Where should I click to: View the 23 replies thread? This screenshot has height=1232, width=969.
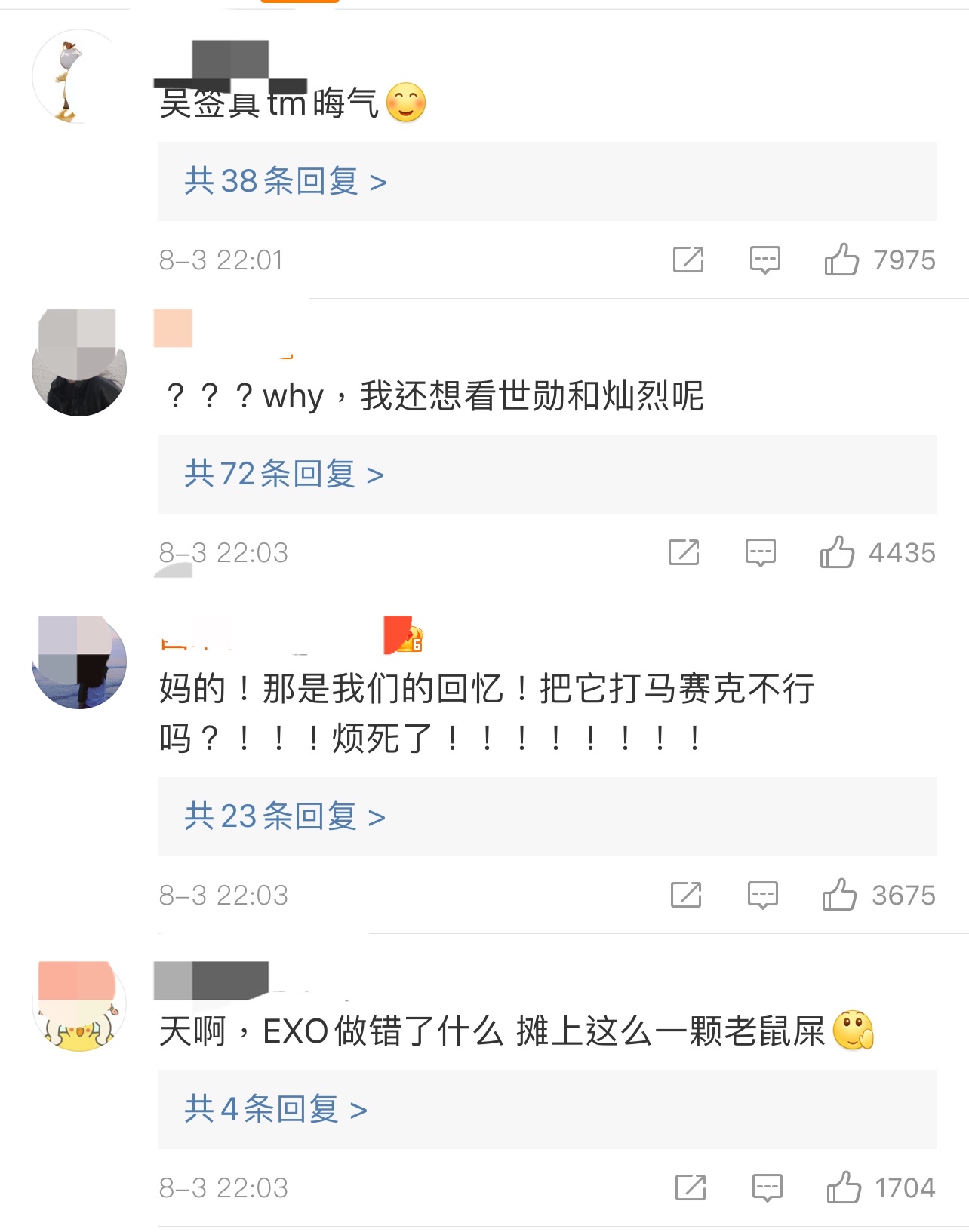click(285, 817)
